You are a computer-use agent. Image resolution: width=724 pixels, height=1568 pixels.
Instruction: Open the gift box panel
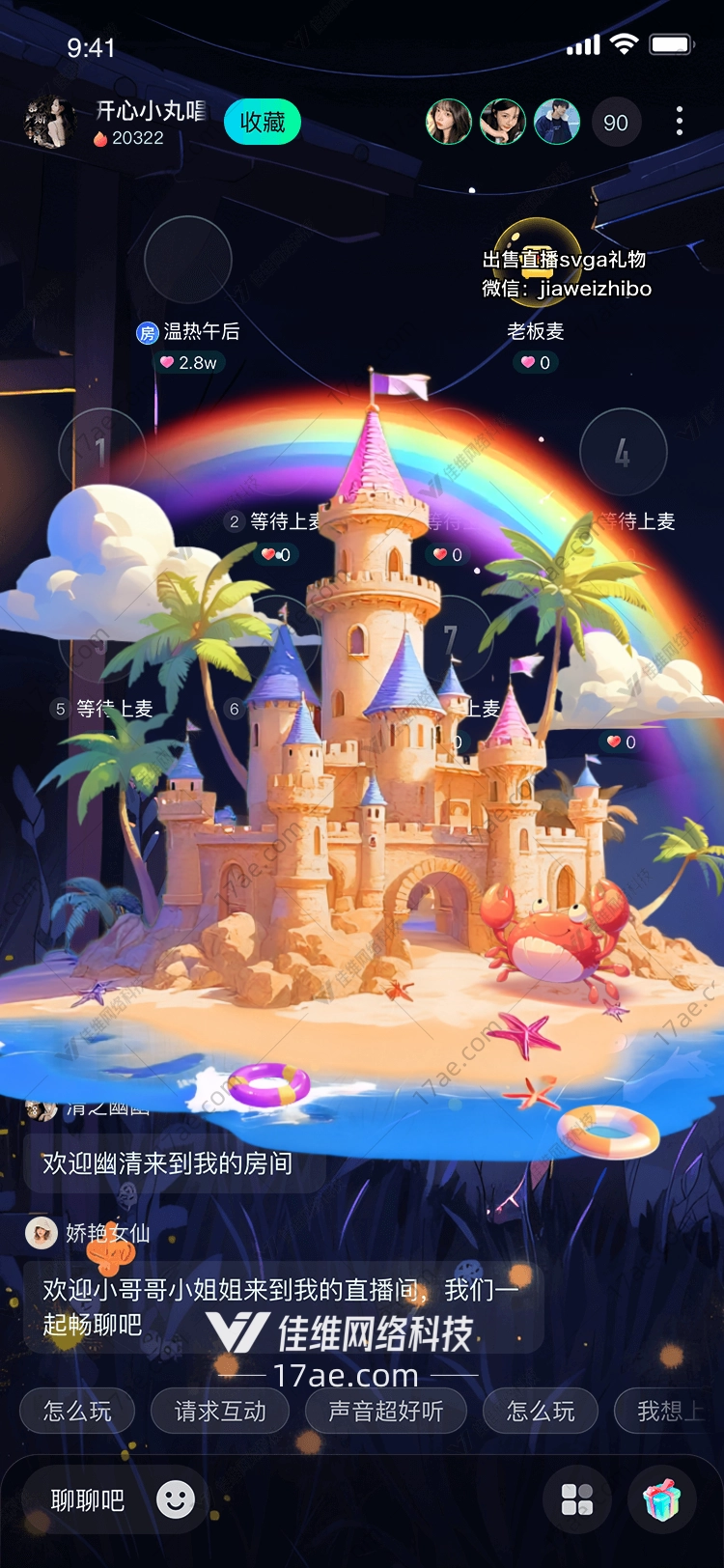pyautogui.click(x=662, y=1499)
